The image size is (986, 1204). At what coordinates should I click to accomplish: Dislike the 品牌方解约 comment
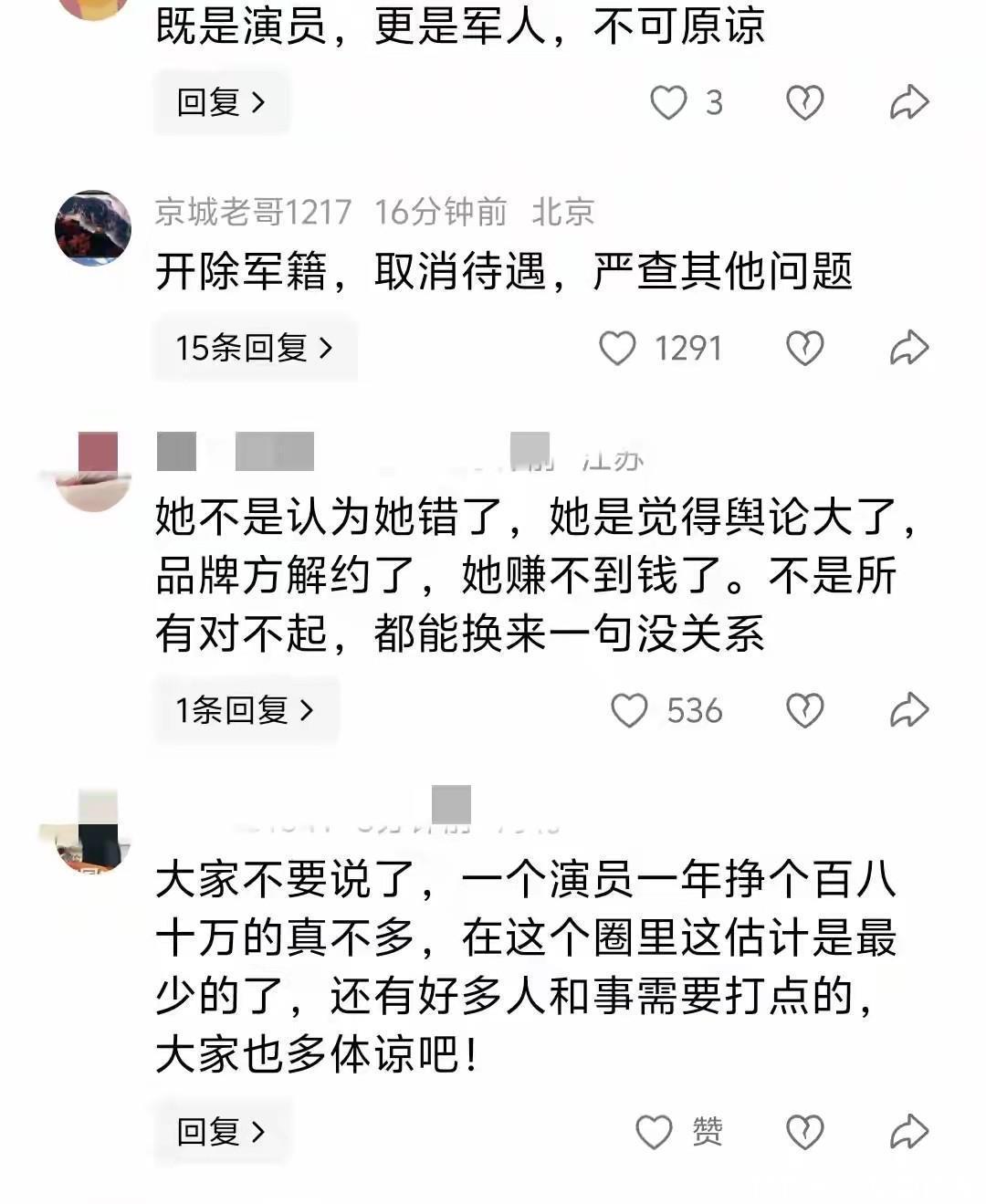[804, 710]
